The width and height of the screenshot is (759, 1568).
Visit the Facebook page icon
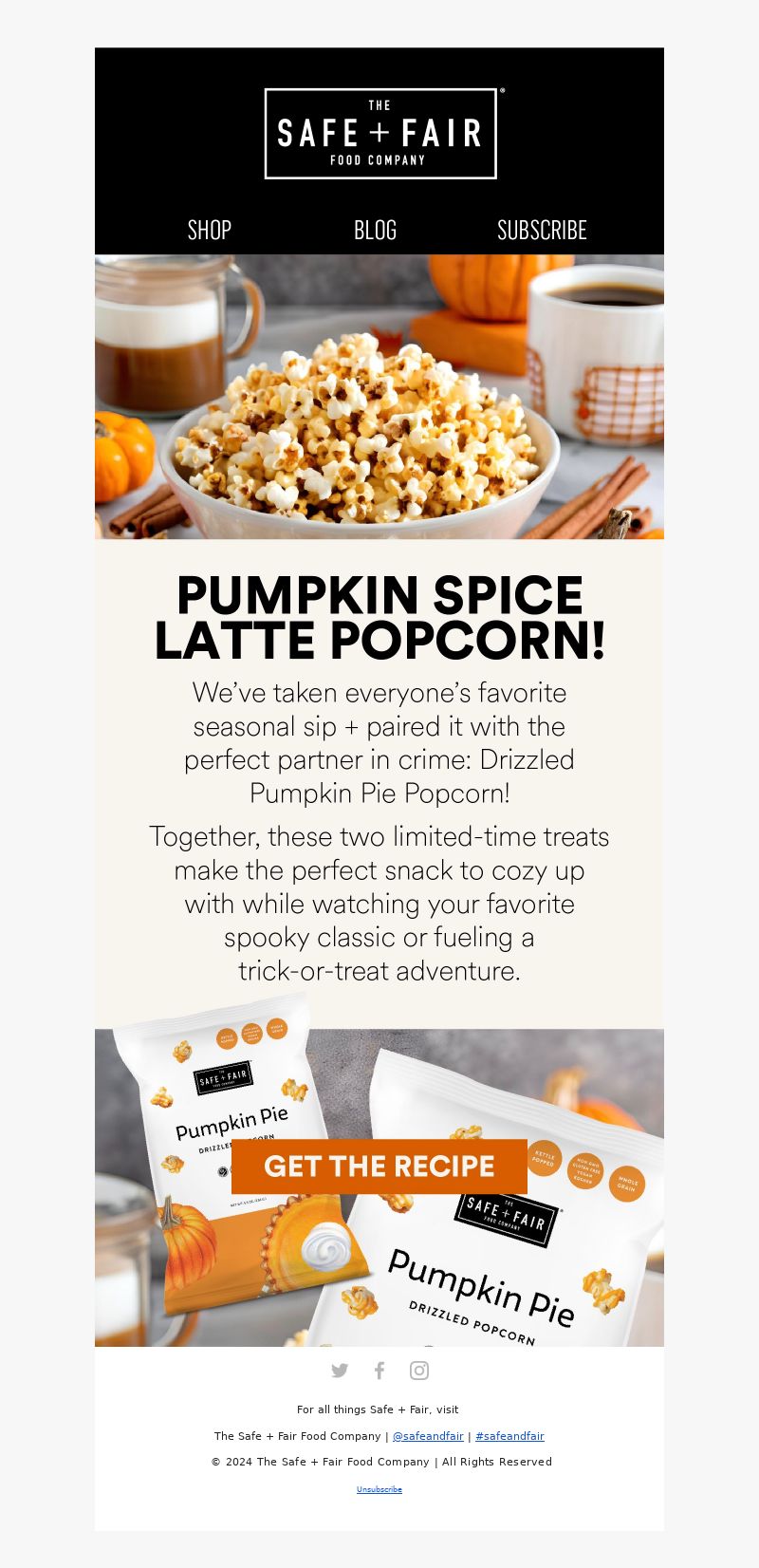click(379, 1370)
